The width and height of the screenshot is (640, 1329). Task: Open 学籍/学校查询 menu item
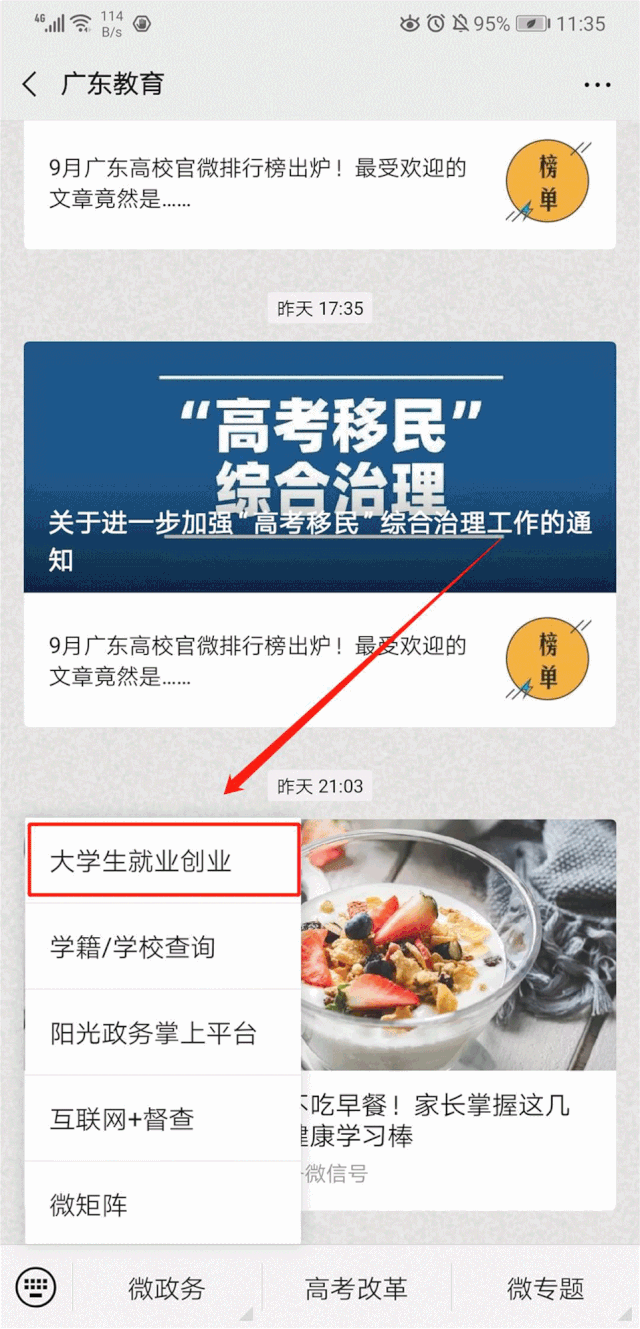(x=163, y=947)
